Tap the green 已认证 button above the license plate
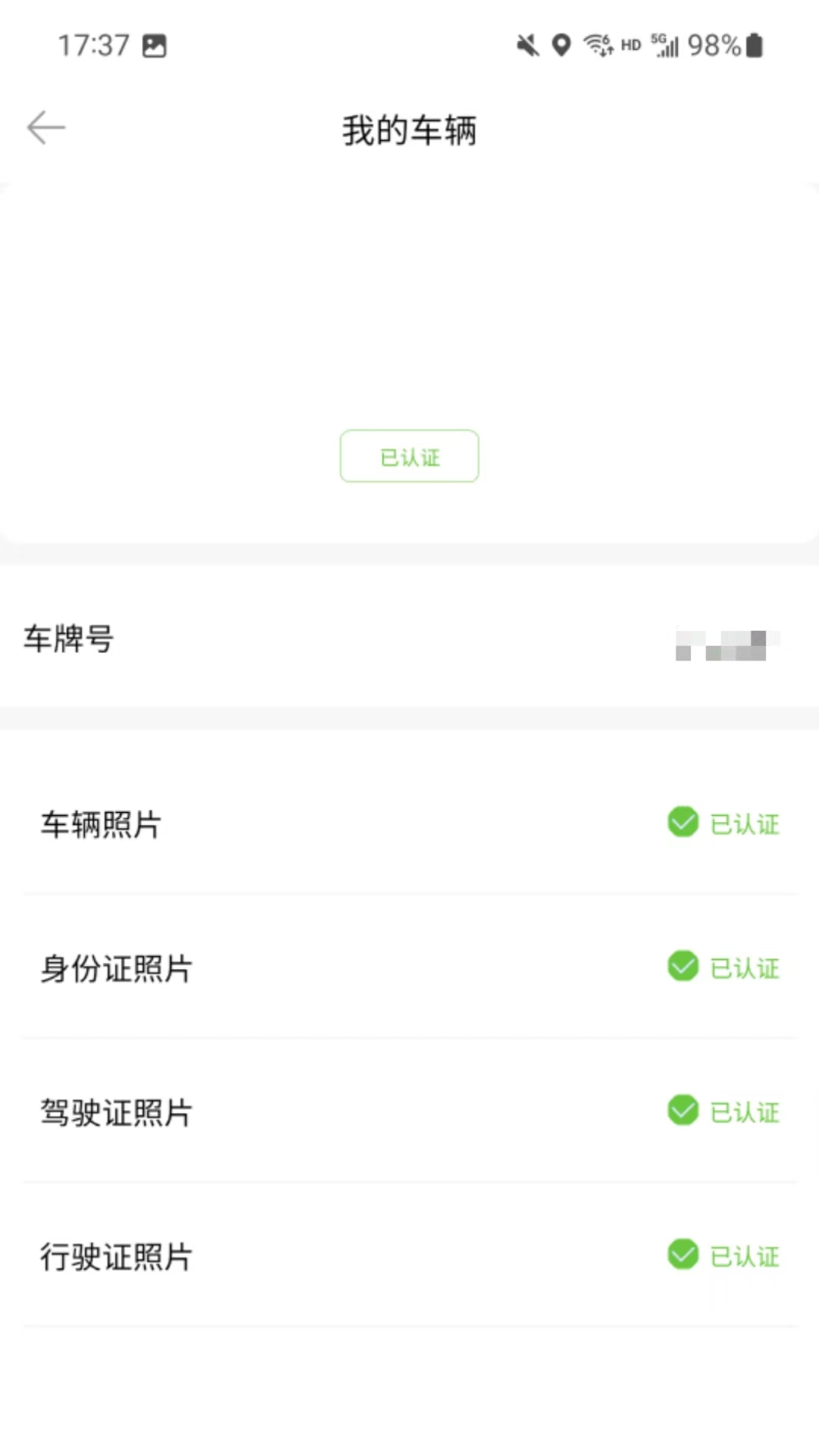 [x=409, y=456]
